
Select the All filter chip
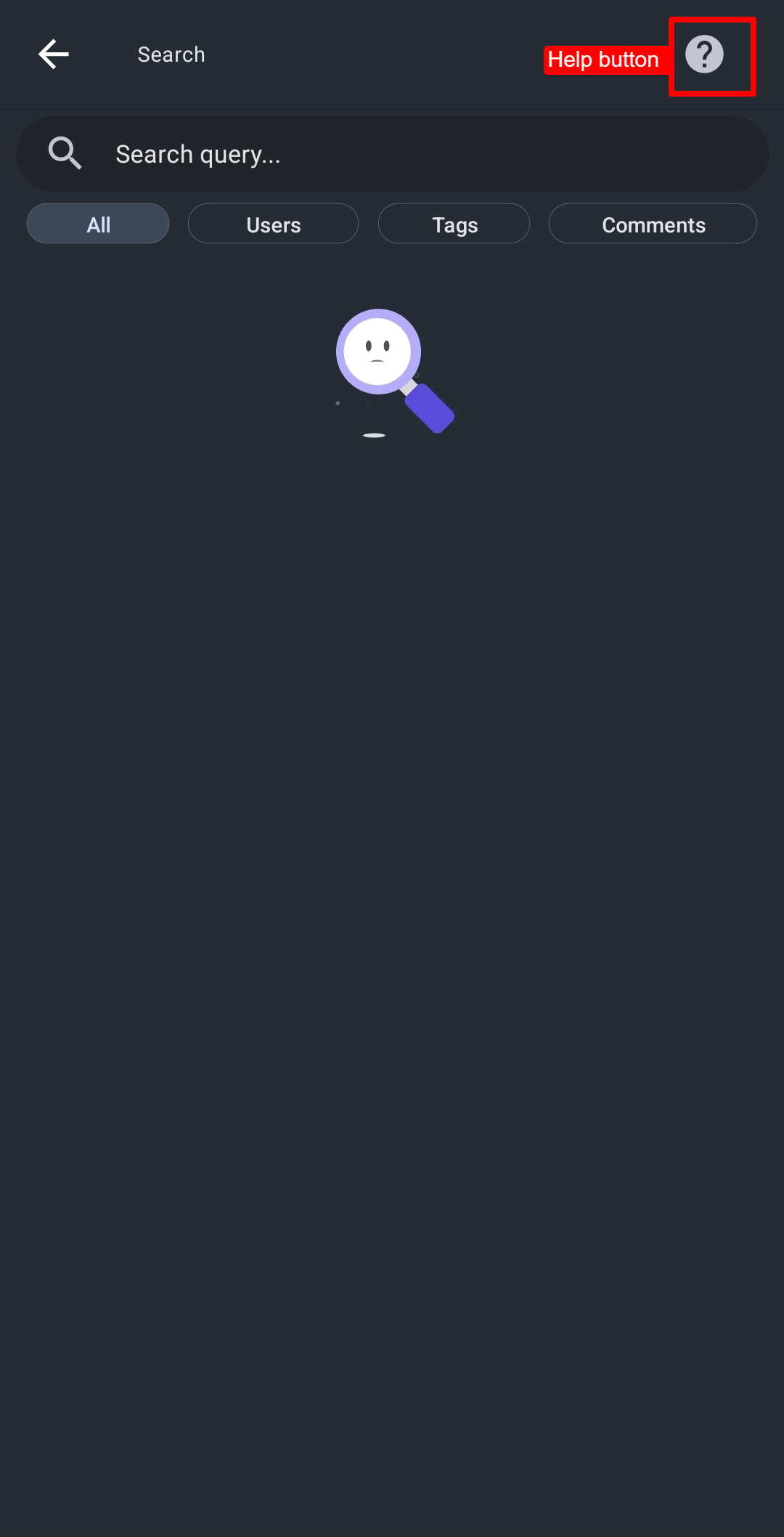98,224
